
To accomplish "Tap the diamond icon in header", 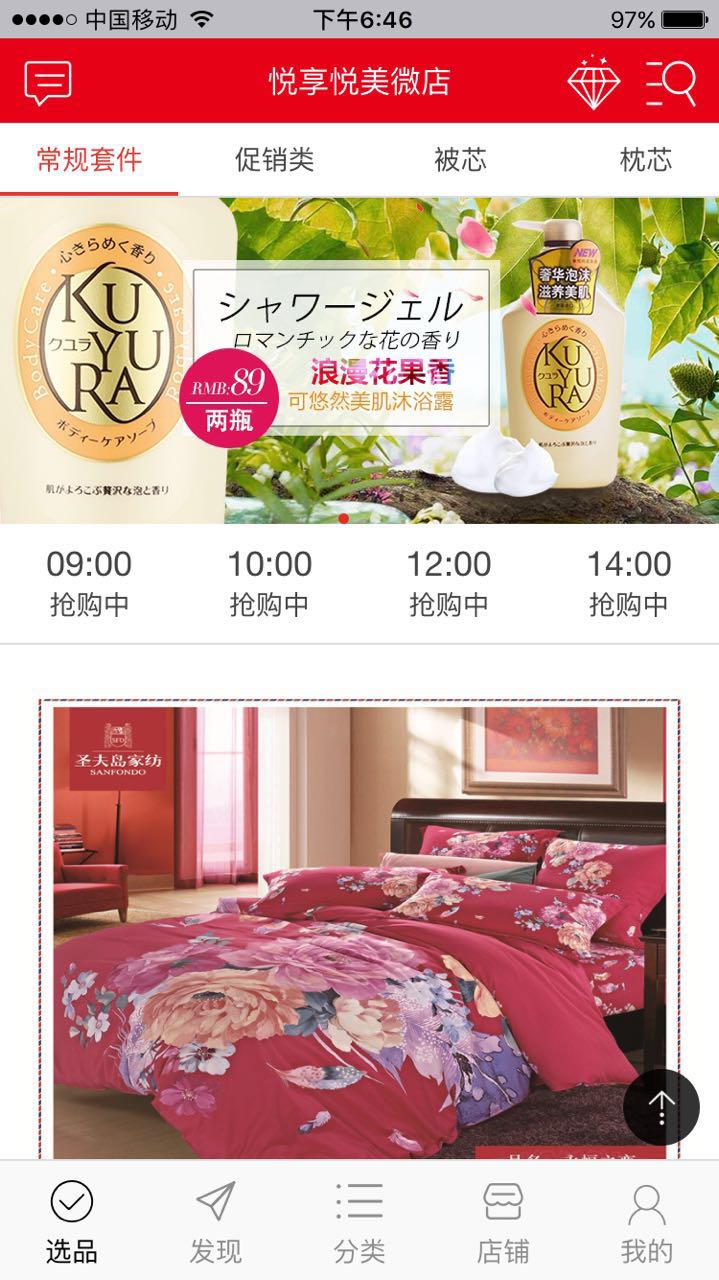I will [x=594, y=82].
